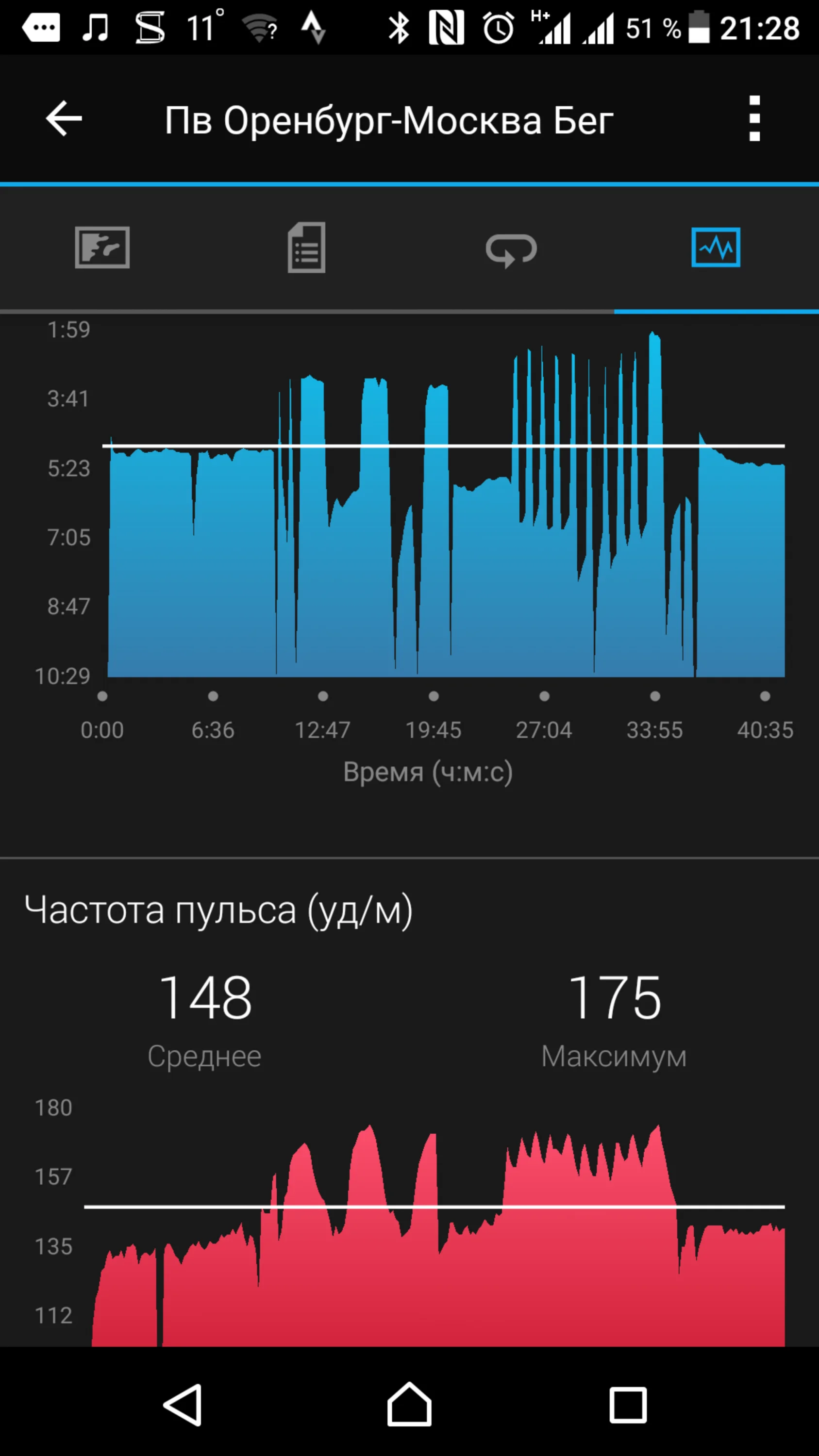Switch to the laps tab
This screenshot has height=1456, width=819.
point(512,250)
